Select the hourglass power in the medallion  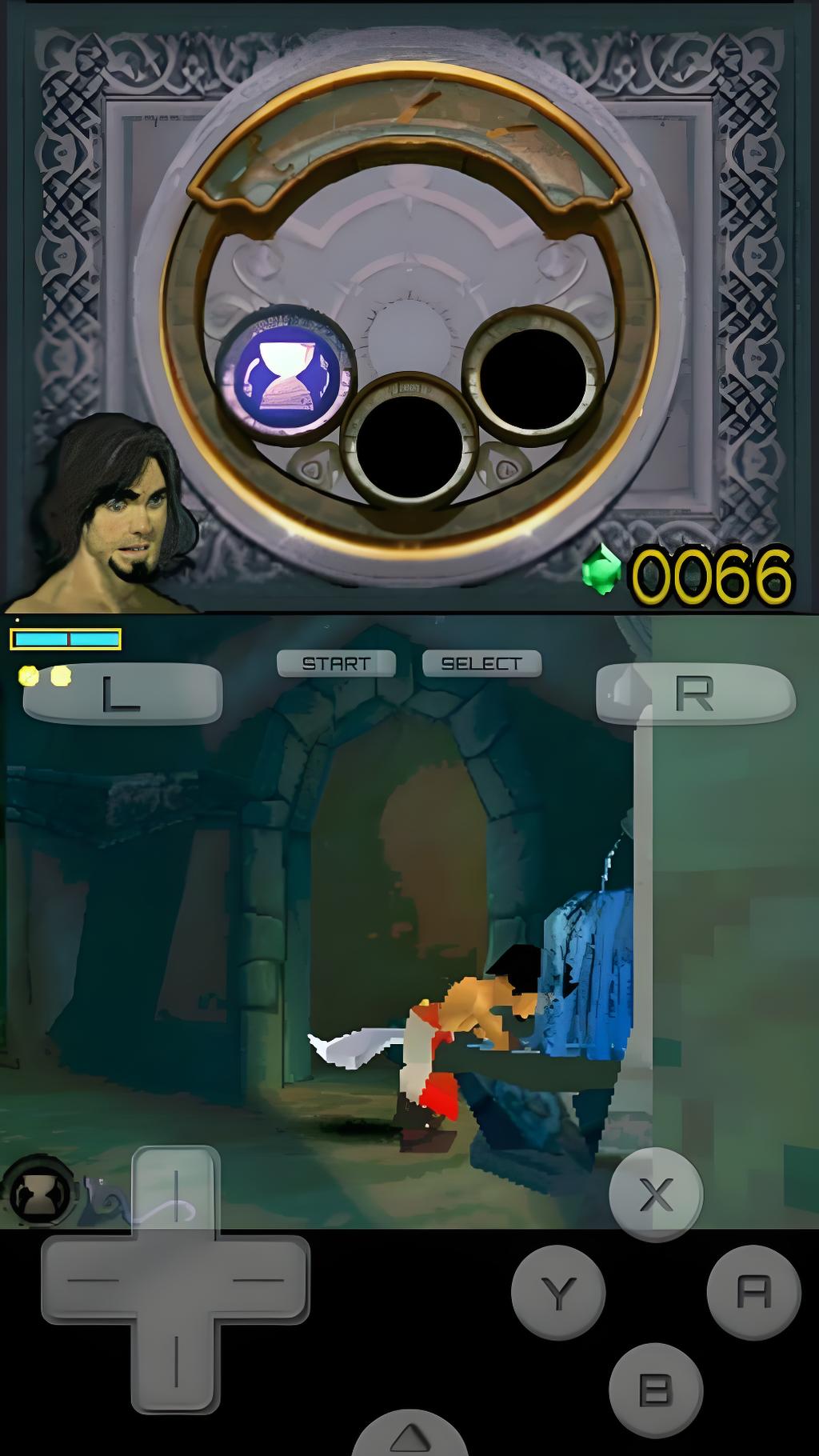(x=286, y=374)
